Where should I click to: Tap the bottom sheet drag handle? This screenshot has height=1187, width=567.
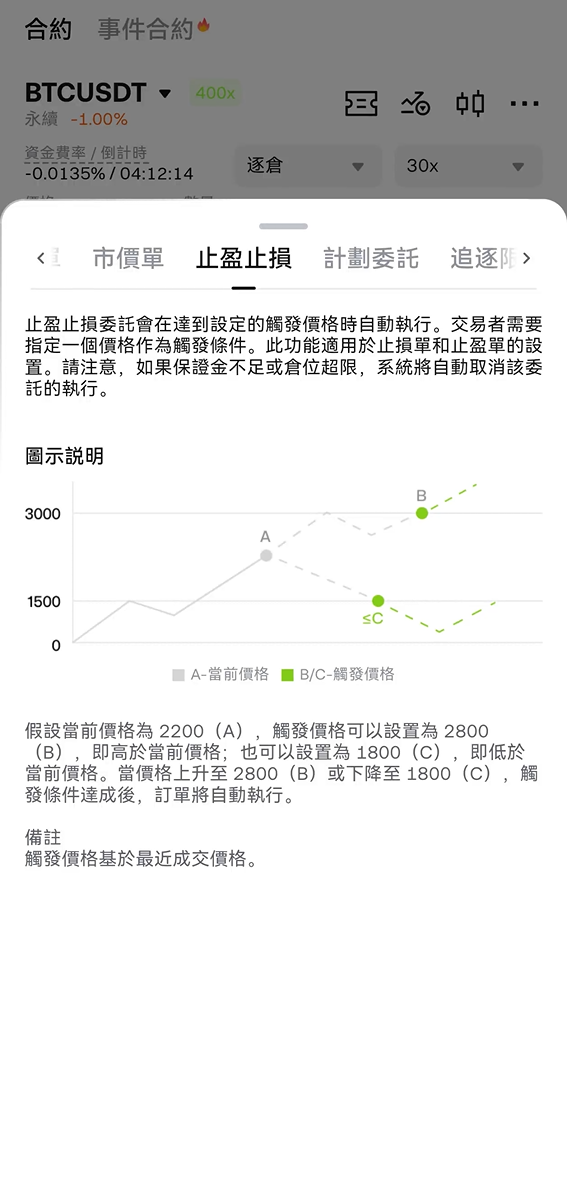pyautogui.click(x=283, y=226)
